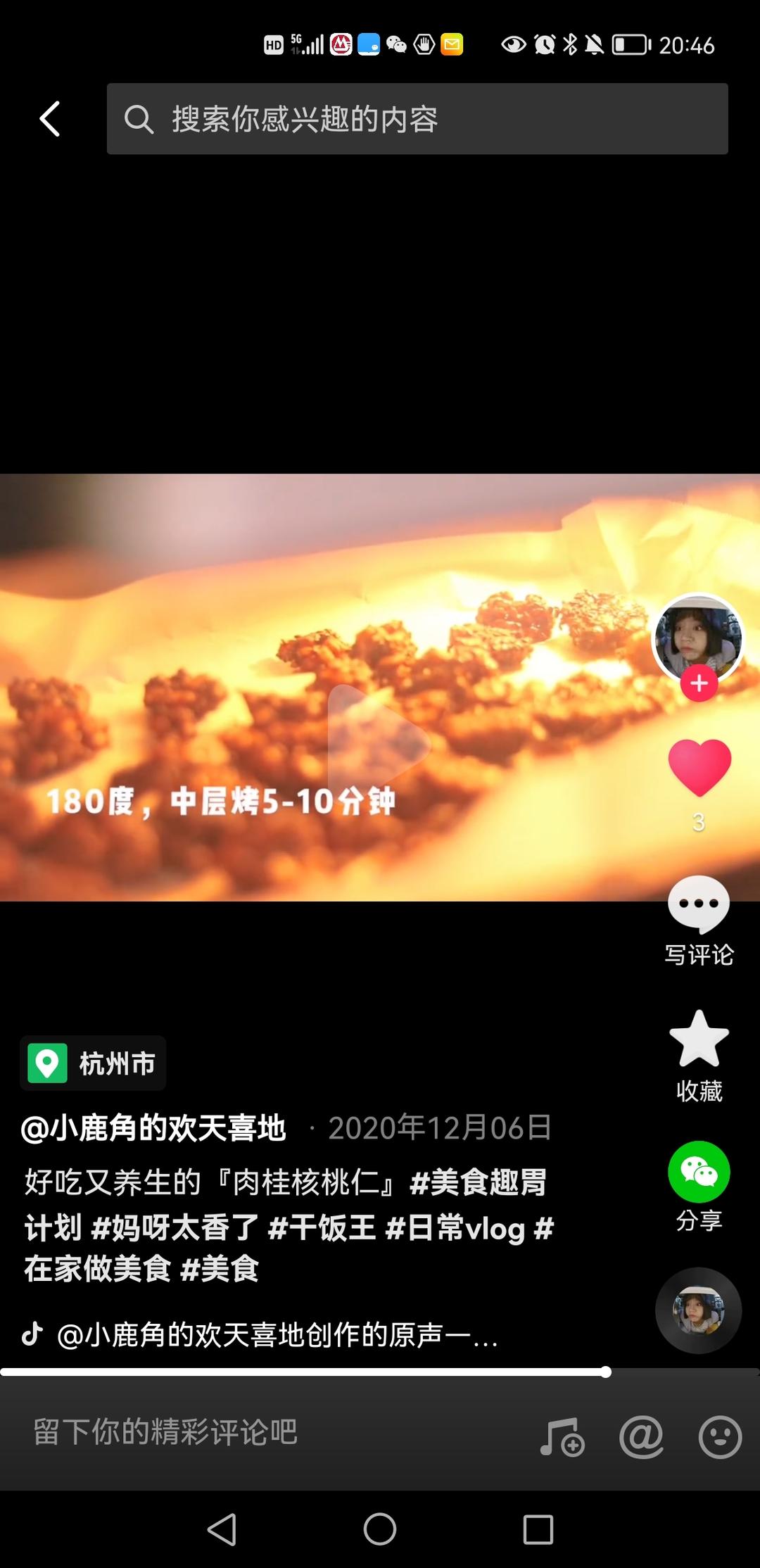Screen dimensions: 760x1568
Task: Follow the creator via red plus badge
Action: pyautogui.click(x=699, y=683)
